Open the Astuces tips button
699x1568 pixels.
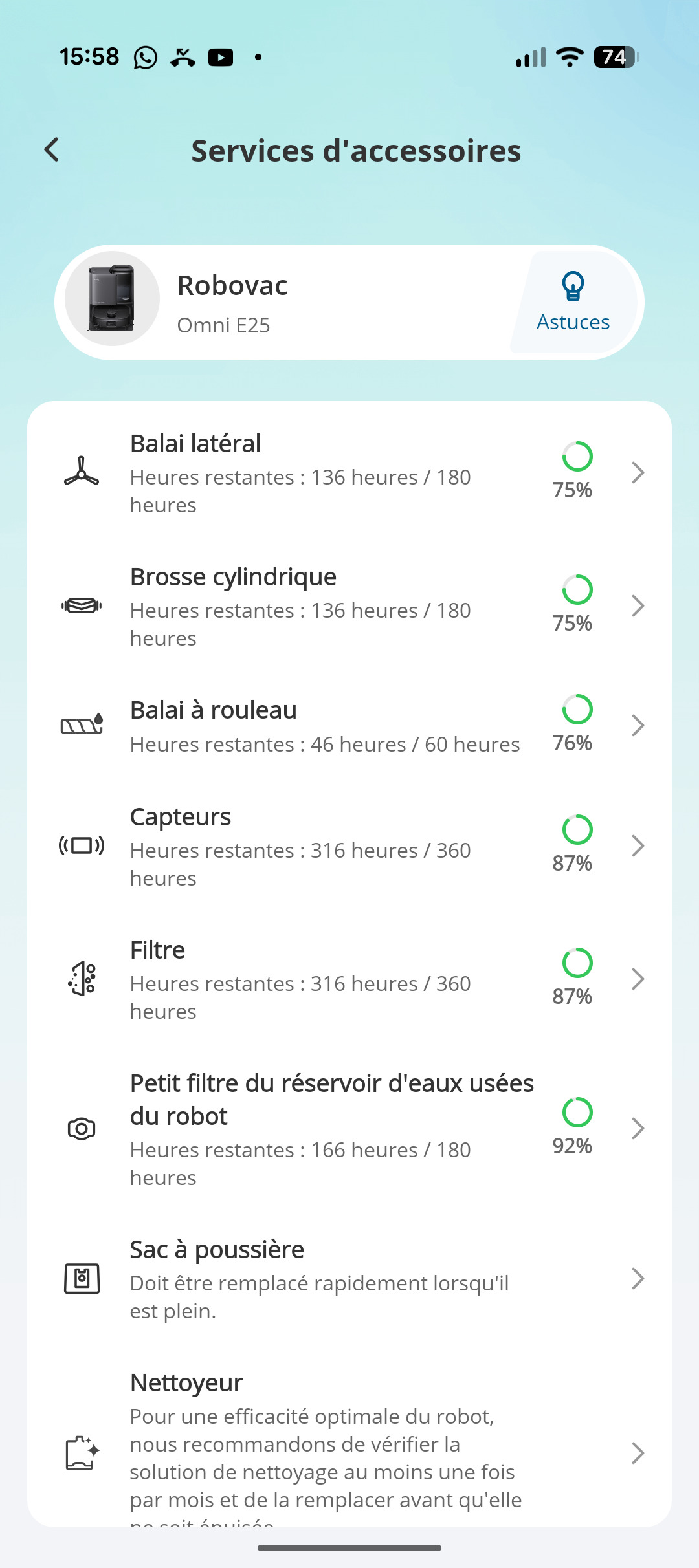click(x=573, y=302)
